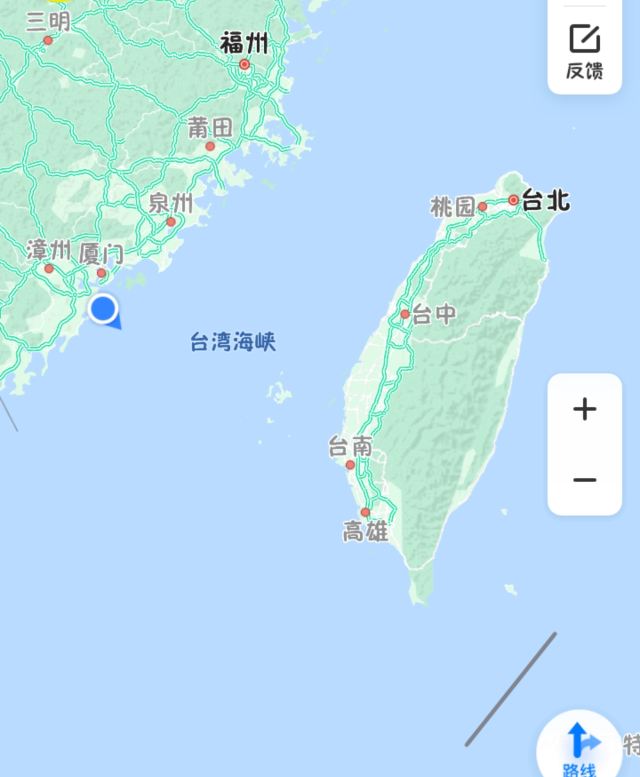Open the 反馈 feedback button
The width and height of the screenshot is (640, 777).
(x=584, y=50)
